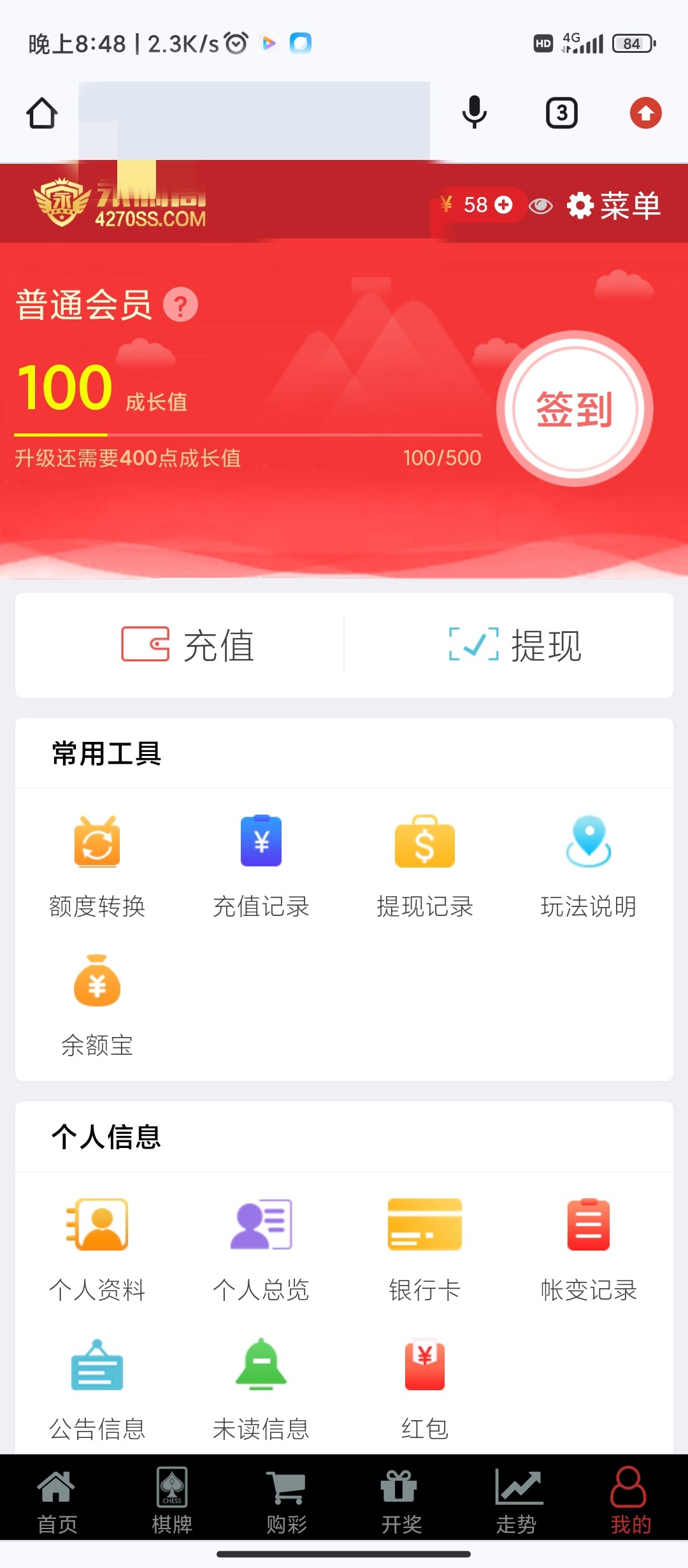The image size is (688, 1568).
Task: Switch to the 购彩 tab
Action: tap(287, 1500)
